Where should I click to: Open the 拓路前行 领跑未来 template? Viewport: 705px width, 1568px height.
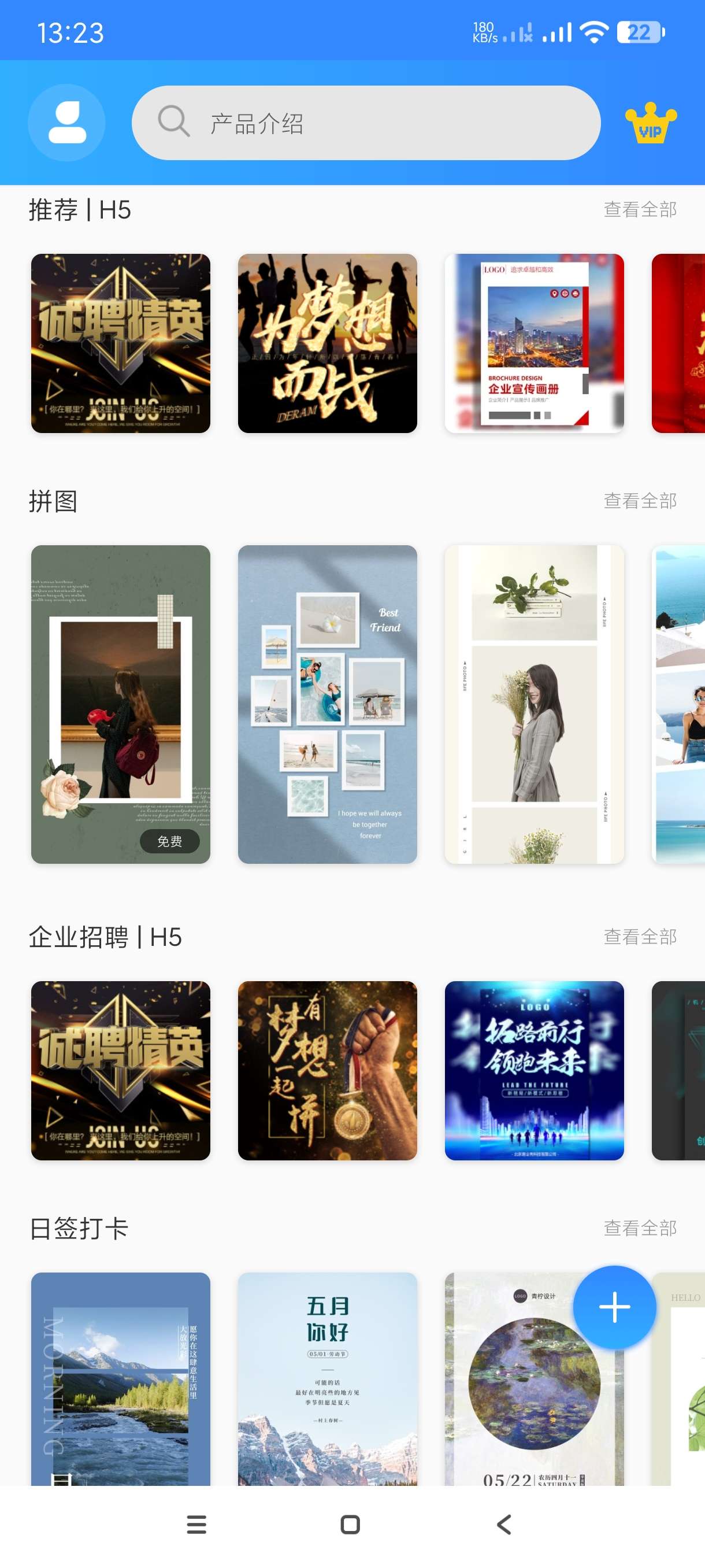pyautogui.click(x=533, y=1070)
